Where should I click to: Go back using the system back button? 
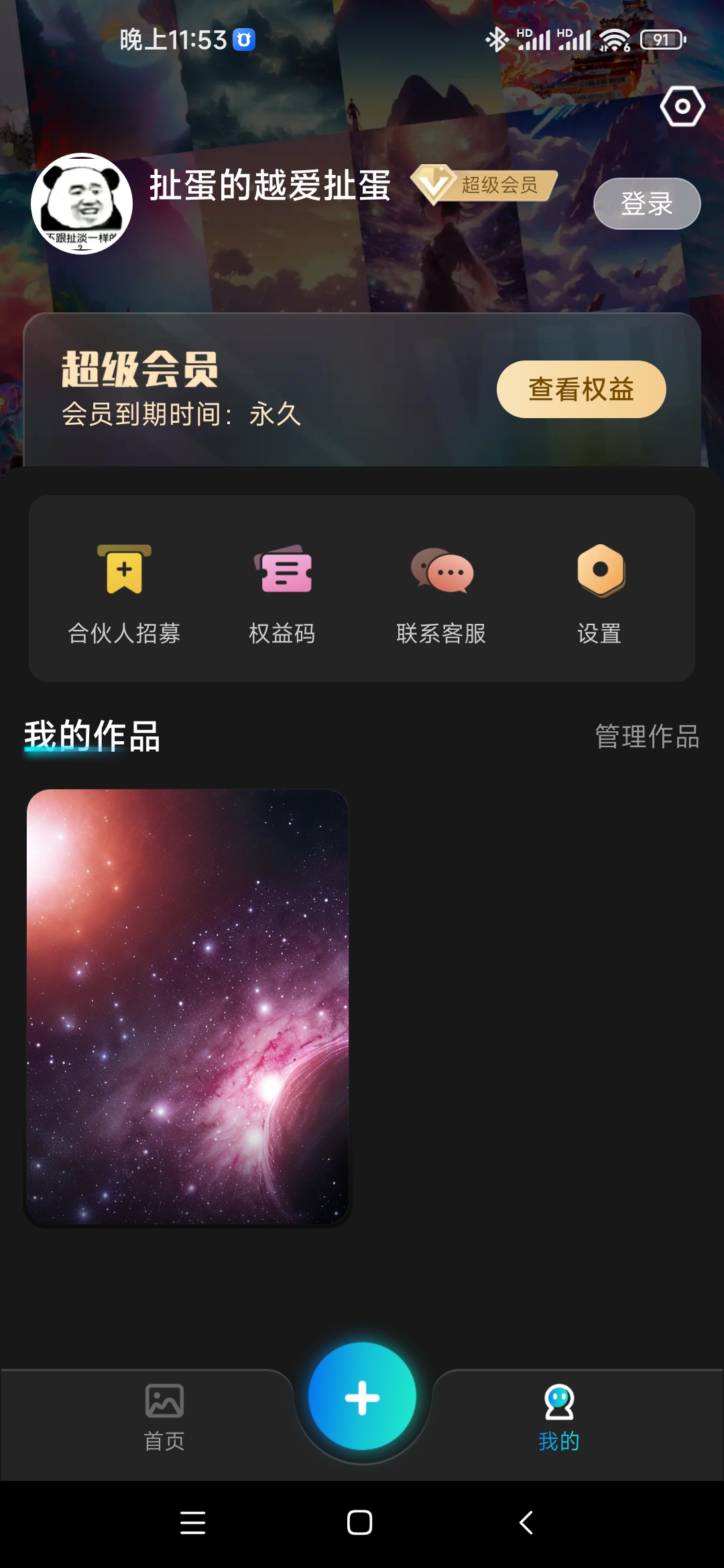pyautogui.click(x=527, y=1522)
